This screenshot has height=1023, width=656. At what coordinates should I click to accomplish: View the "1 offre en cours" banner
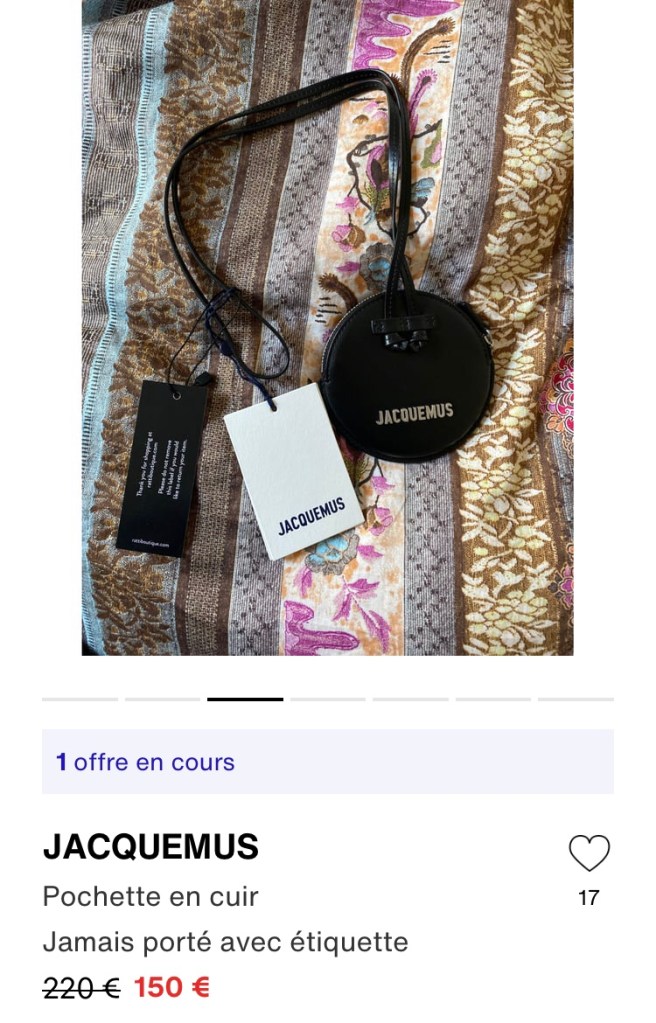327,762
